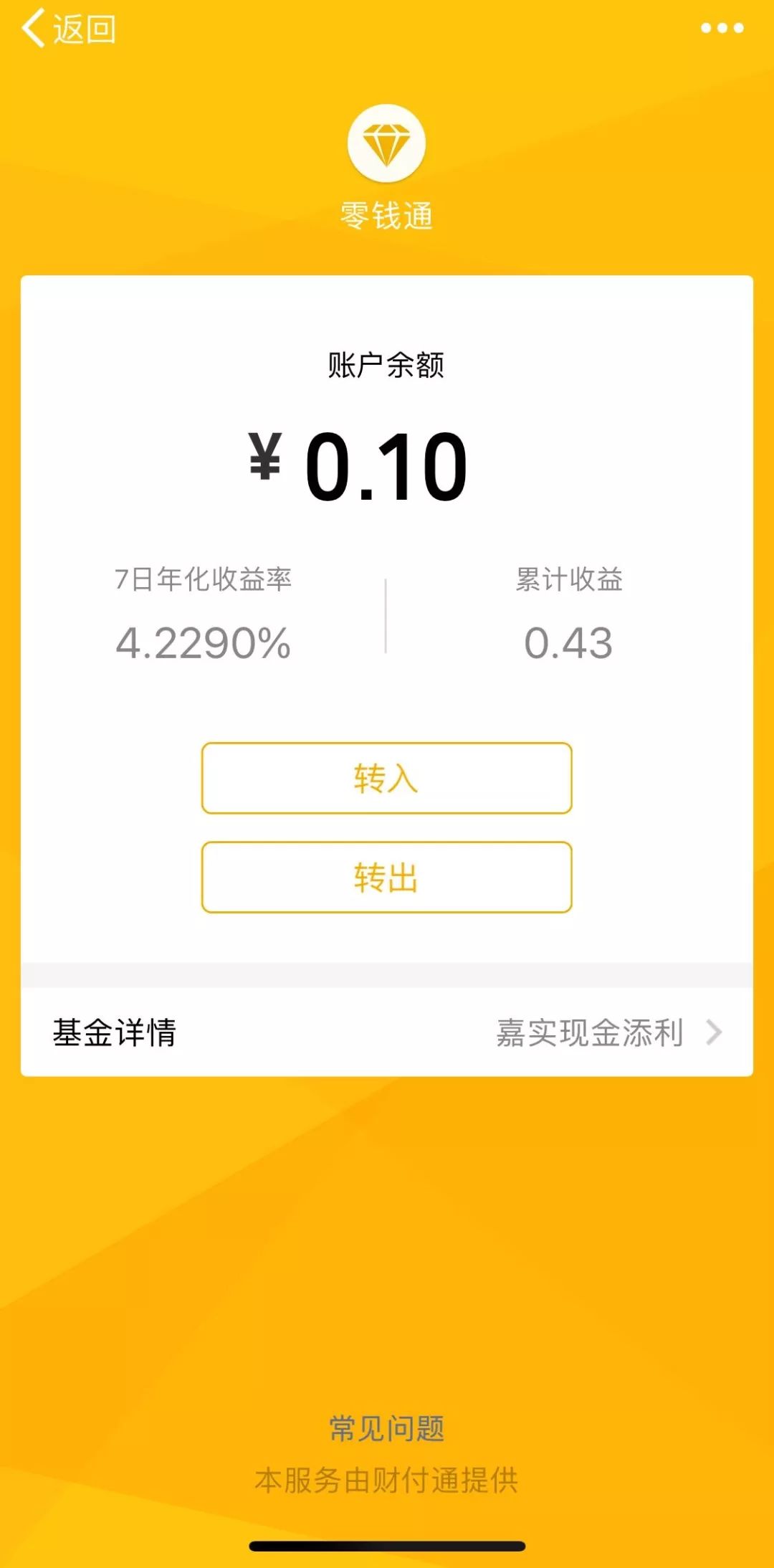Tap the home indicator bar at bottom
Image resolution: width=774 pixels, height=1568 pixels.
pyautogui.click(x=387, y=1545)
